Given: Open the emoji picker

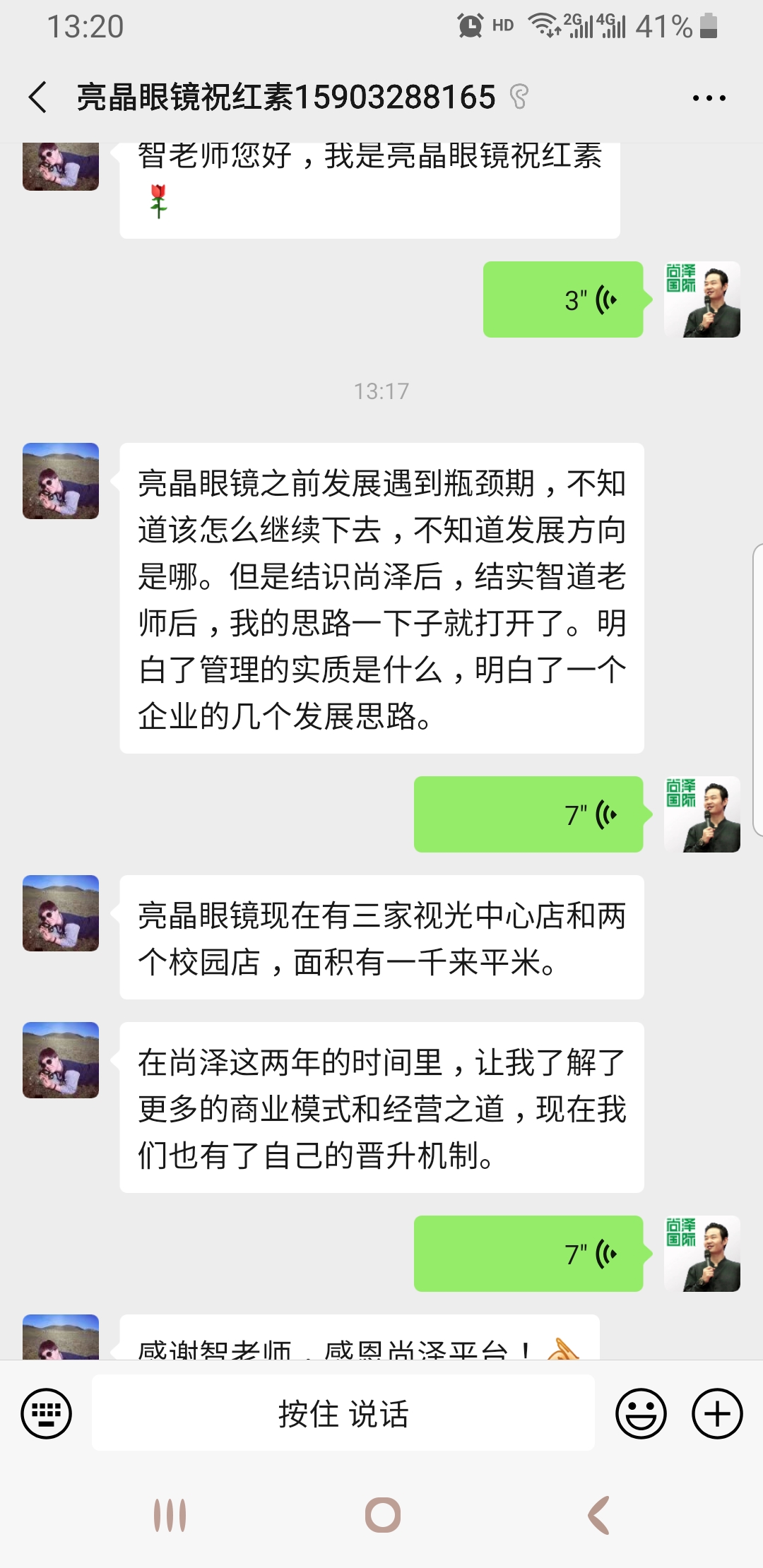Looking at the screenshot, I should pyautogui.click(x=641, y=1413).
